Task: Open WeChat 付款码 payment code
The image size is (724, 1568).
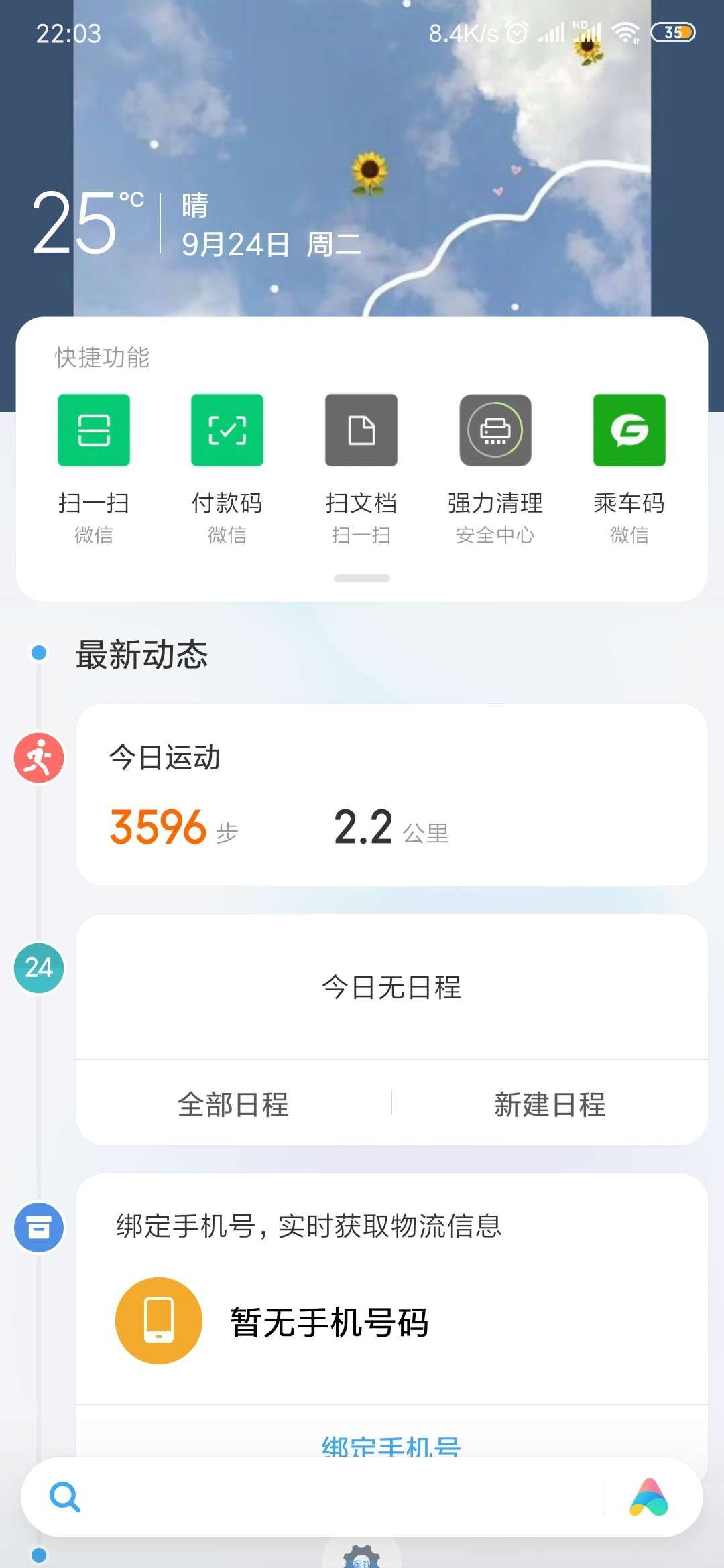Action: point(227,431)
